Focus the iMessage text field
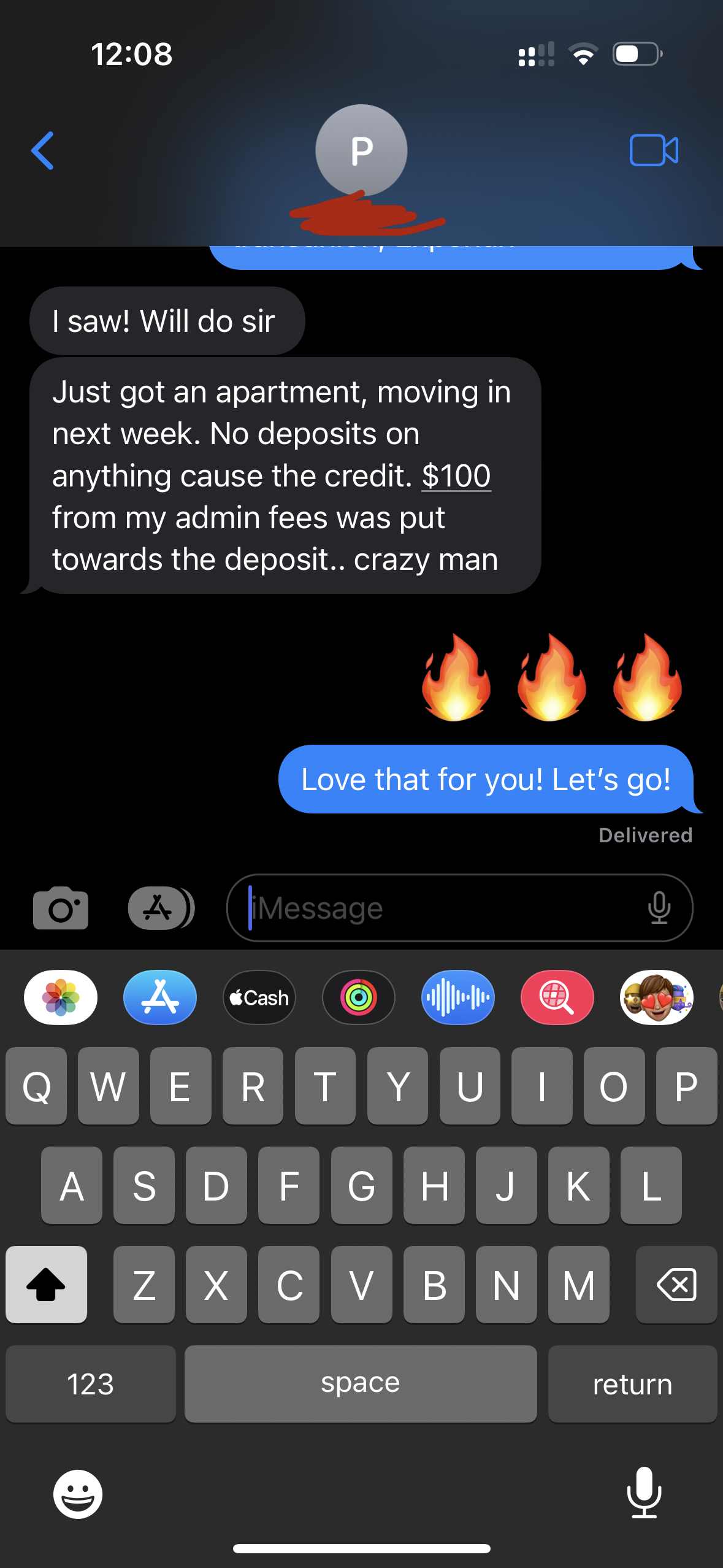The height and width of the screenshot is (1568, 723). pos(442,908)
